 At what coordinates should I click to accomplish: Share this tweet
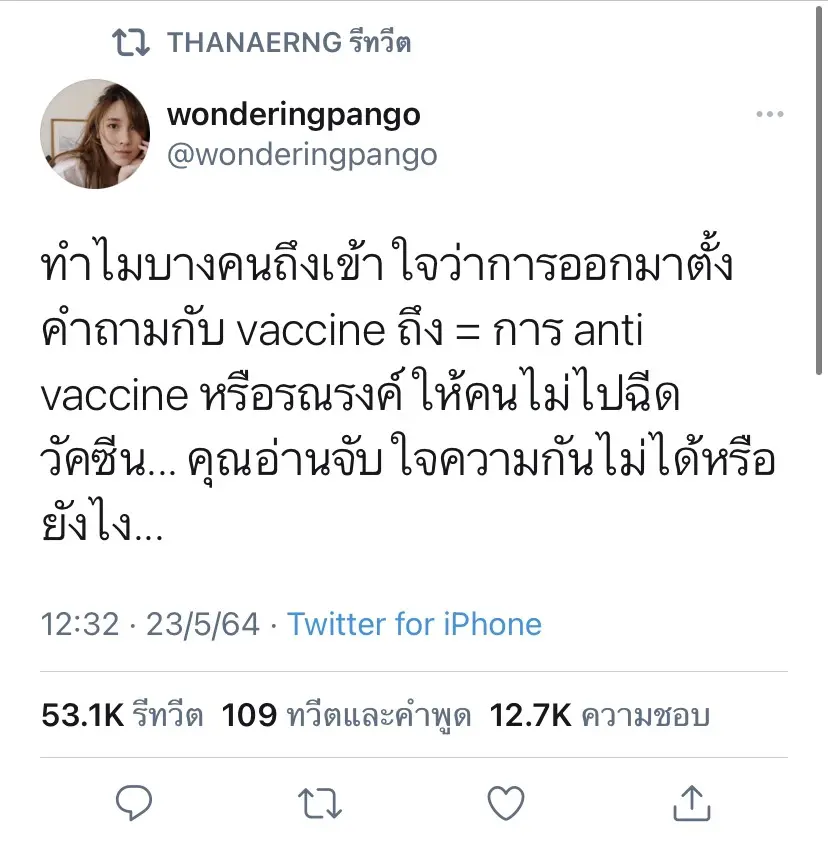coord(692,801)
